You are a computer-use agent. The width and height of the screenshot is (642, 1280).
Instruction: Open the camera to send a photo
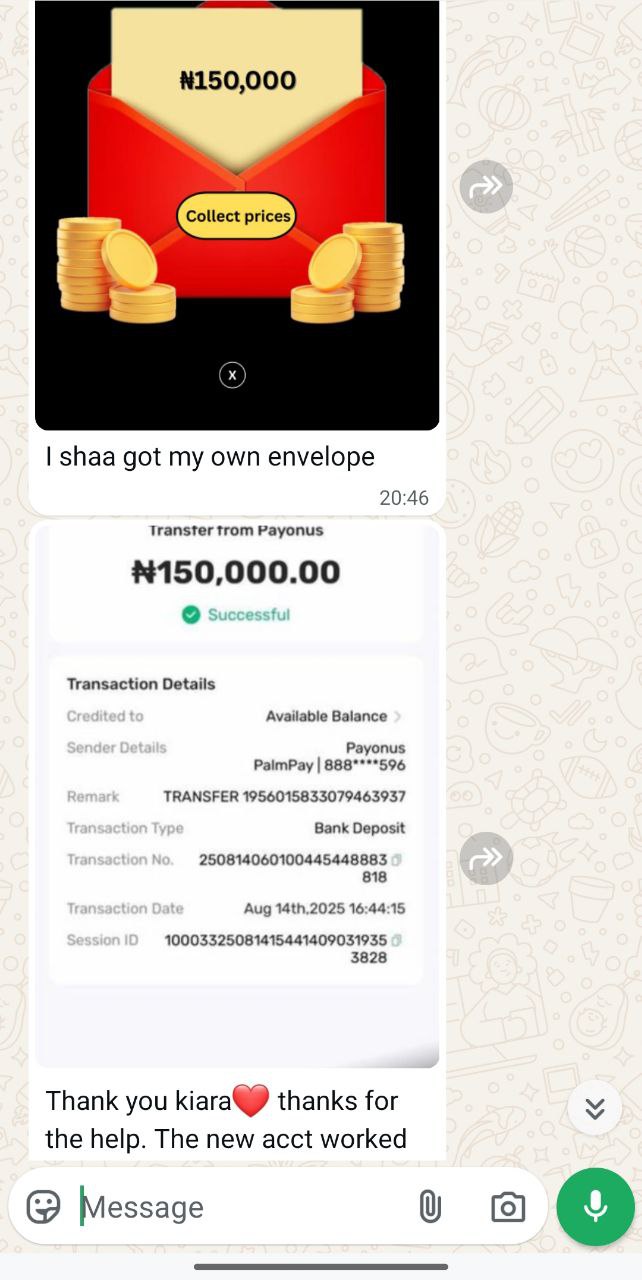[x=508, y=1207]
